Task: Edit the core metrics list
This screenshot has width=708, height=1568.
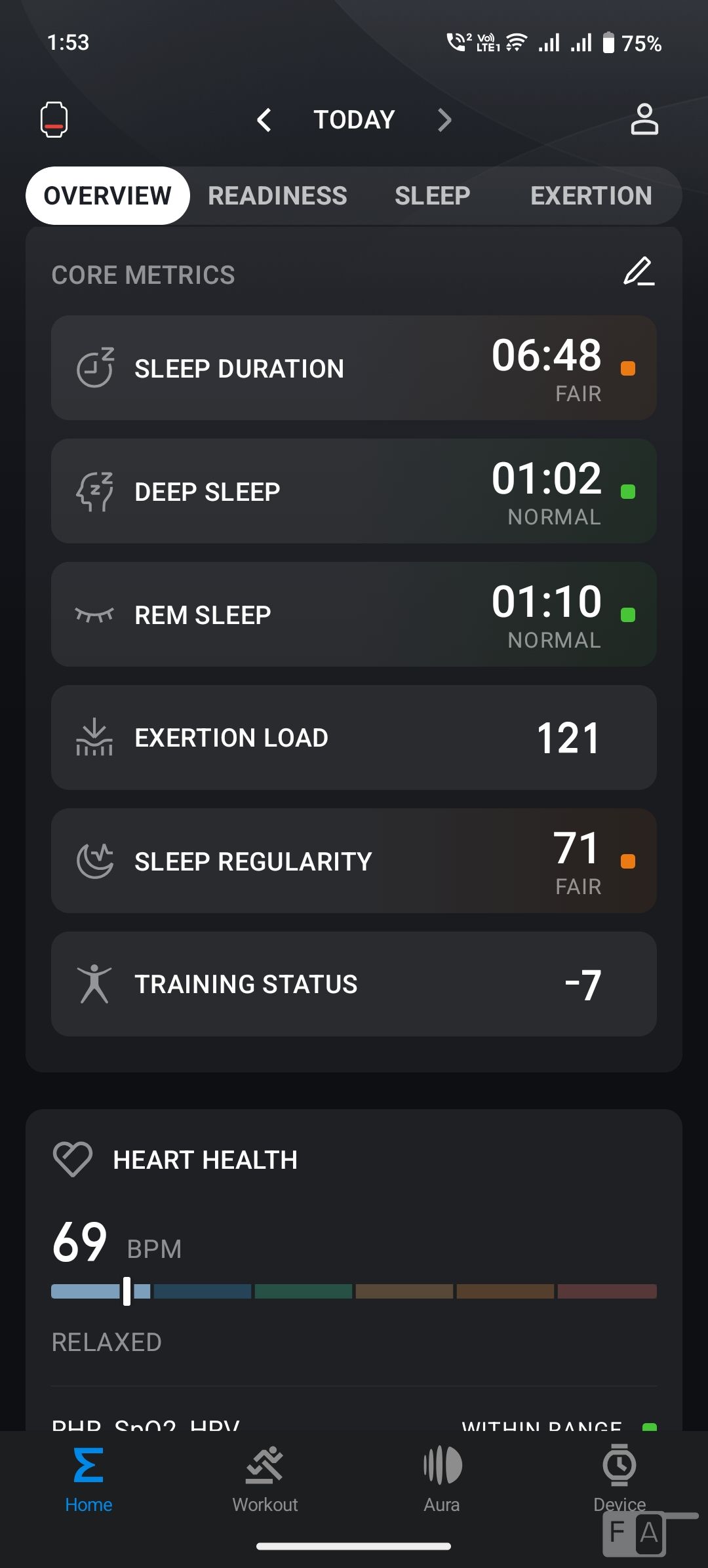Action: click(x=639, y=272)
